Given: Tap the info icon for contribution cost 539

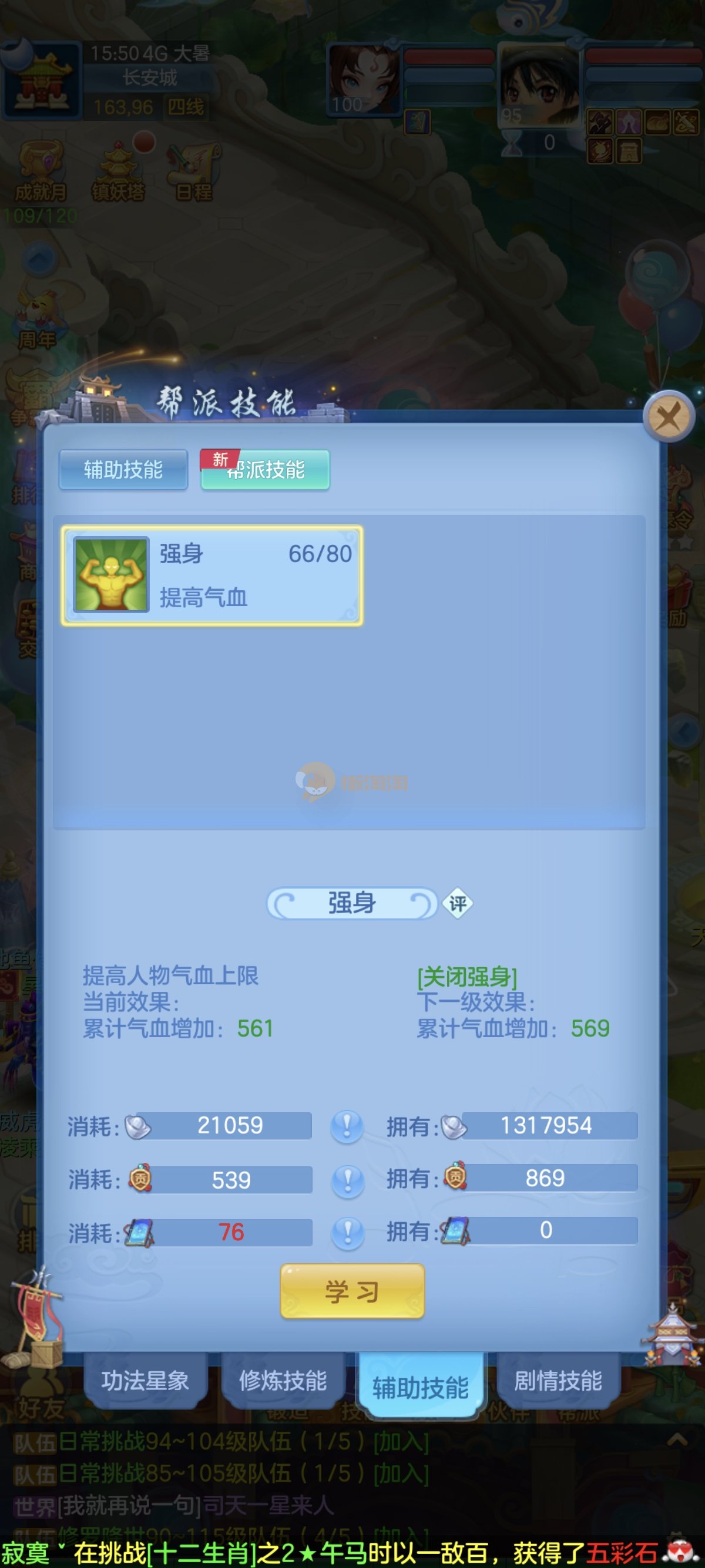Looking at the screenshot, I should coord(347,1180).
